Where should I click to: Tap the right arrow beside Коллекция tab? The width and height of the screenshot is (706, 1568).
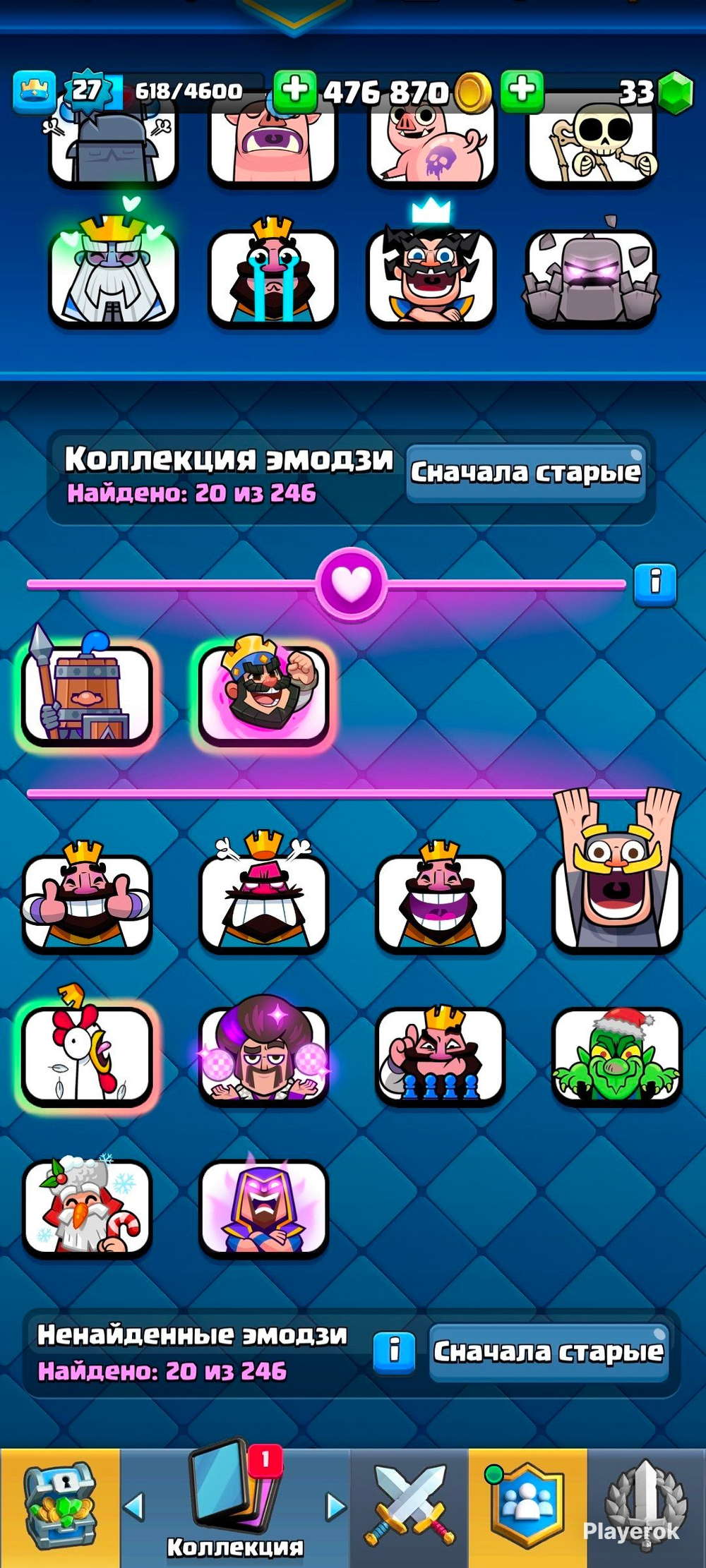click(x=336, y=1507)
